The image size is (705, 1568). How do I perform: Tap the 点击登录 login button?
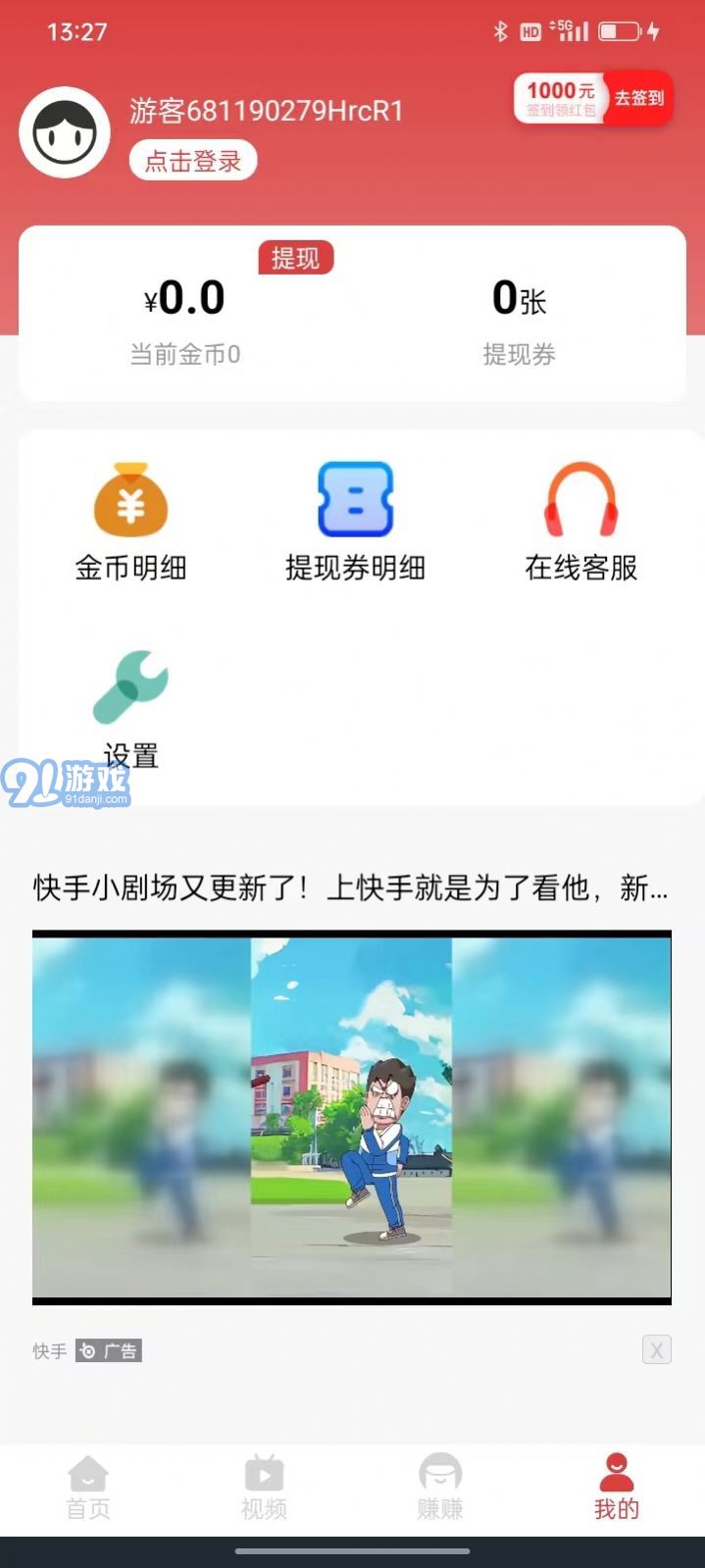[x=193, y=161]
